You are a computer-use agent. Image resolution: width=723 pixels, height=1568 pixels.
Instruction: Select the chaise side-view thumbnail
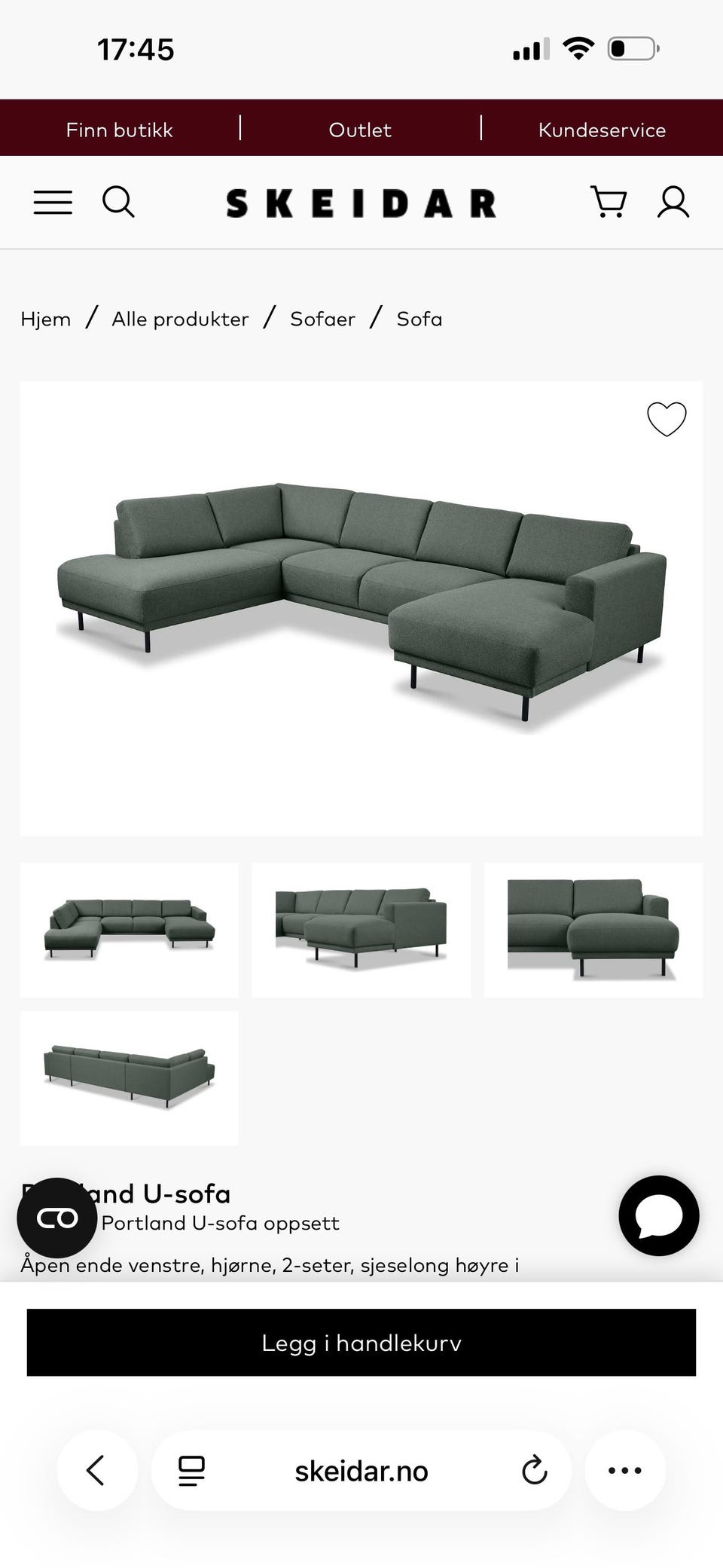361,930
